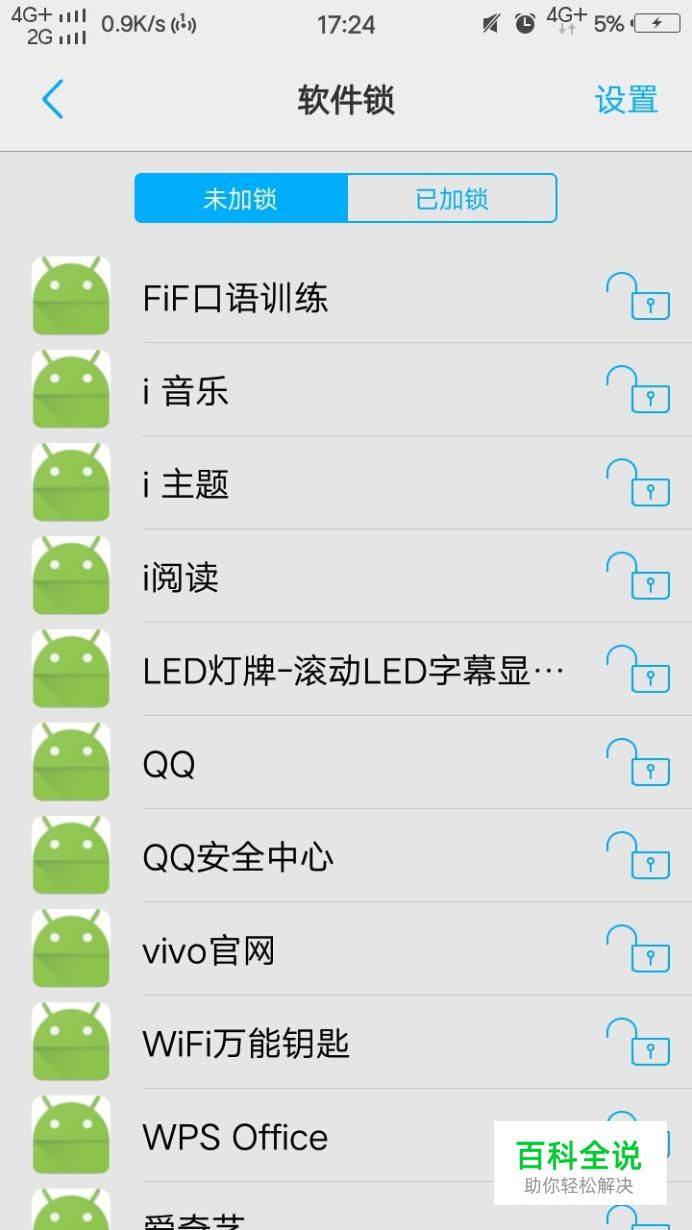The width and height of the screenshot is (692, 1230).
Task: Lock WiFi万能钥匙 with the lock icon
Action: point(638,1041)
